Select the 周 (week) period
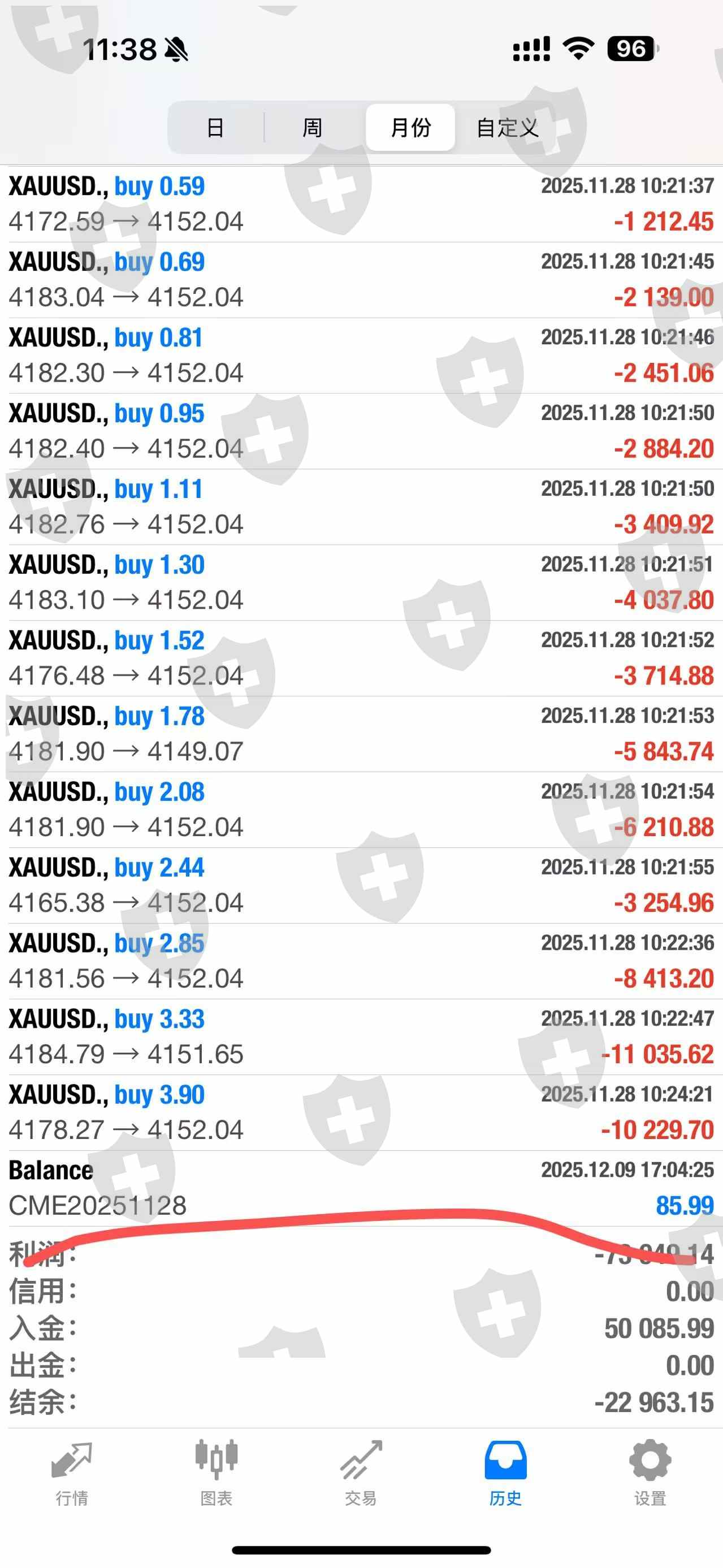723x1568 pixels. [312, 128]
